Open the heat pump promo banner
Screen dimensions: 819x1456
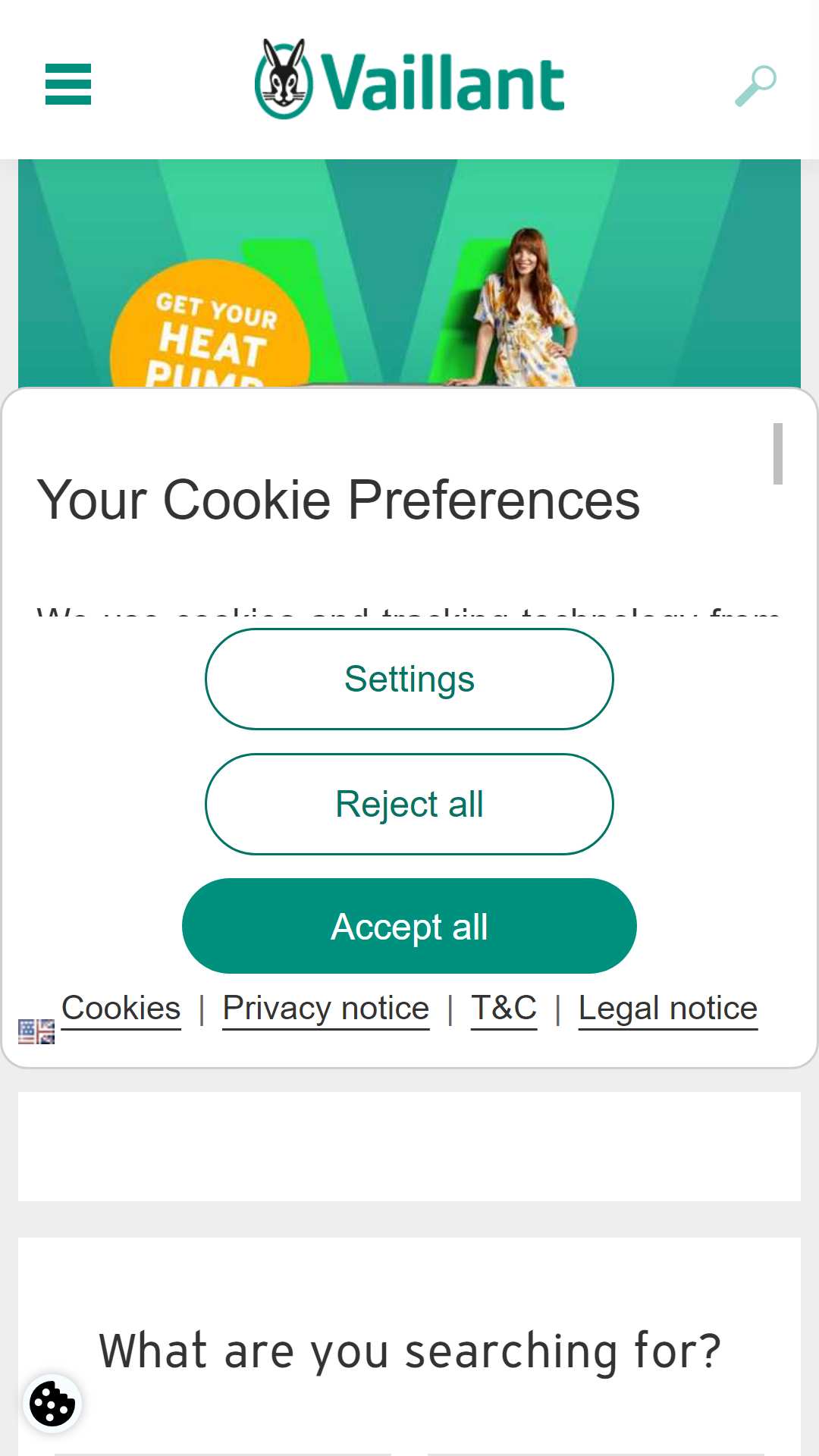point(409,273)
